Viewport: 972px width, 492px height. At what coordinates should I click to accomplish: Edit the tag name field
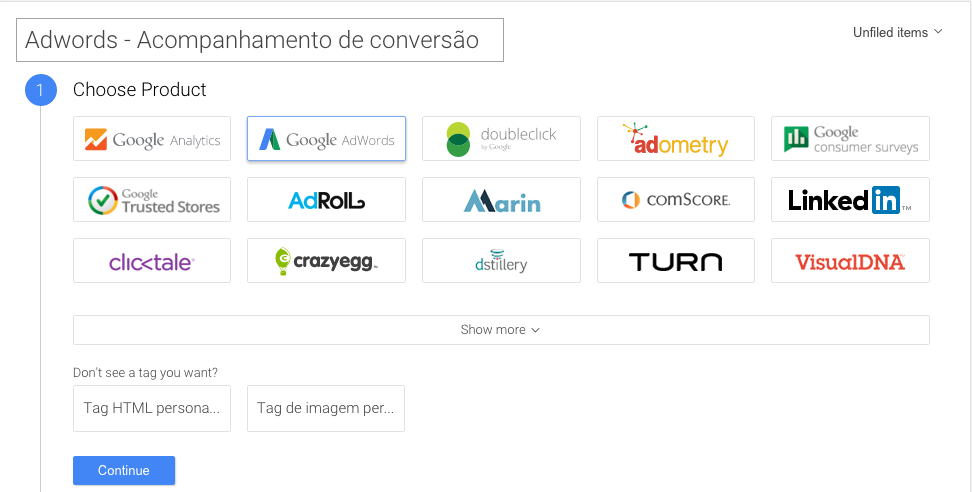[259, 41]
